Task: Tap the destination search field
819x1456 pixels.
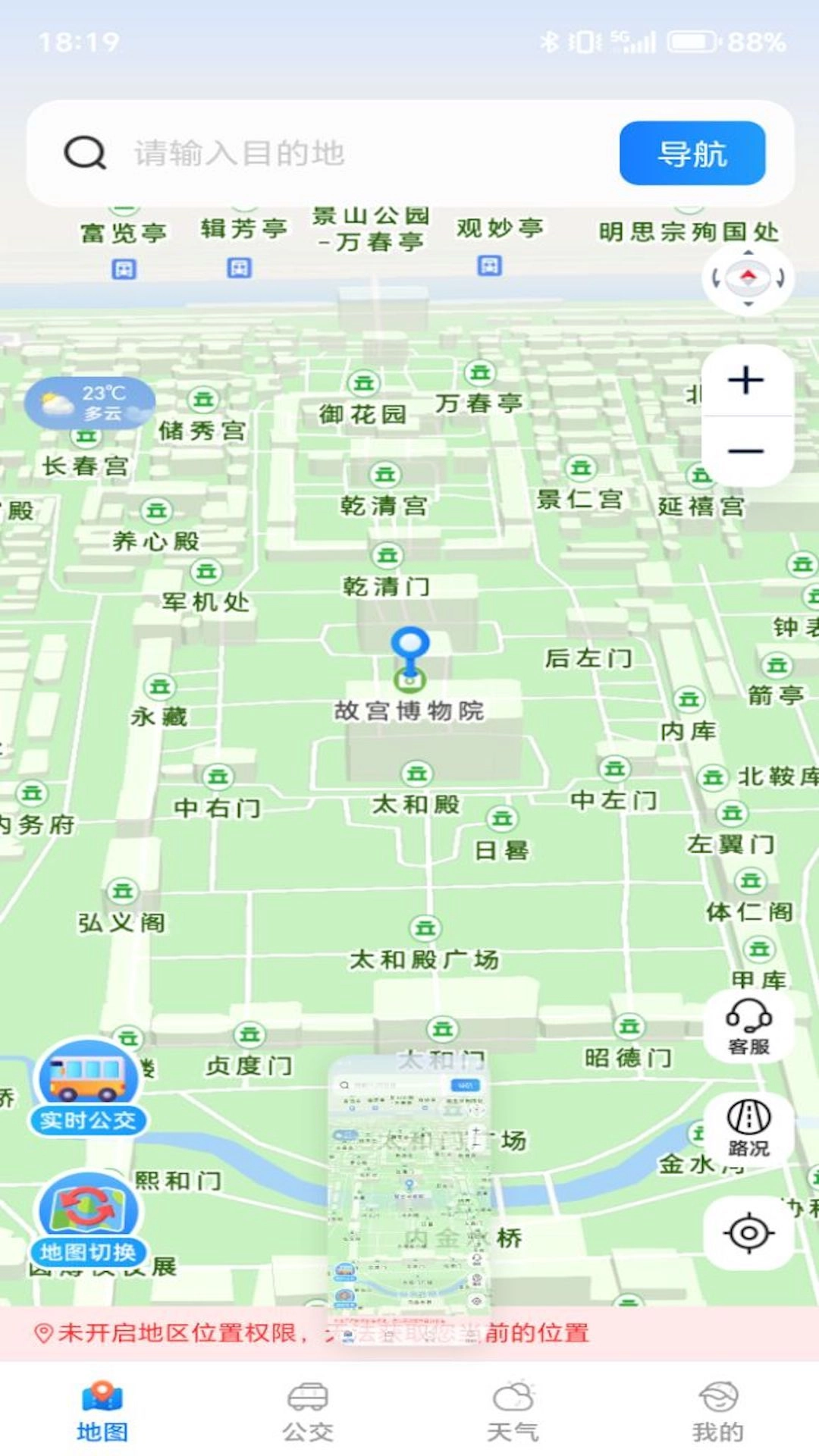Action: click(341, 153)
